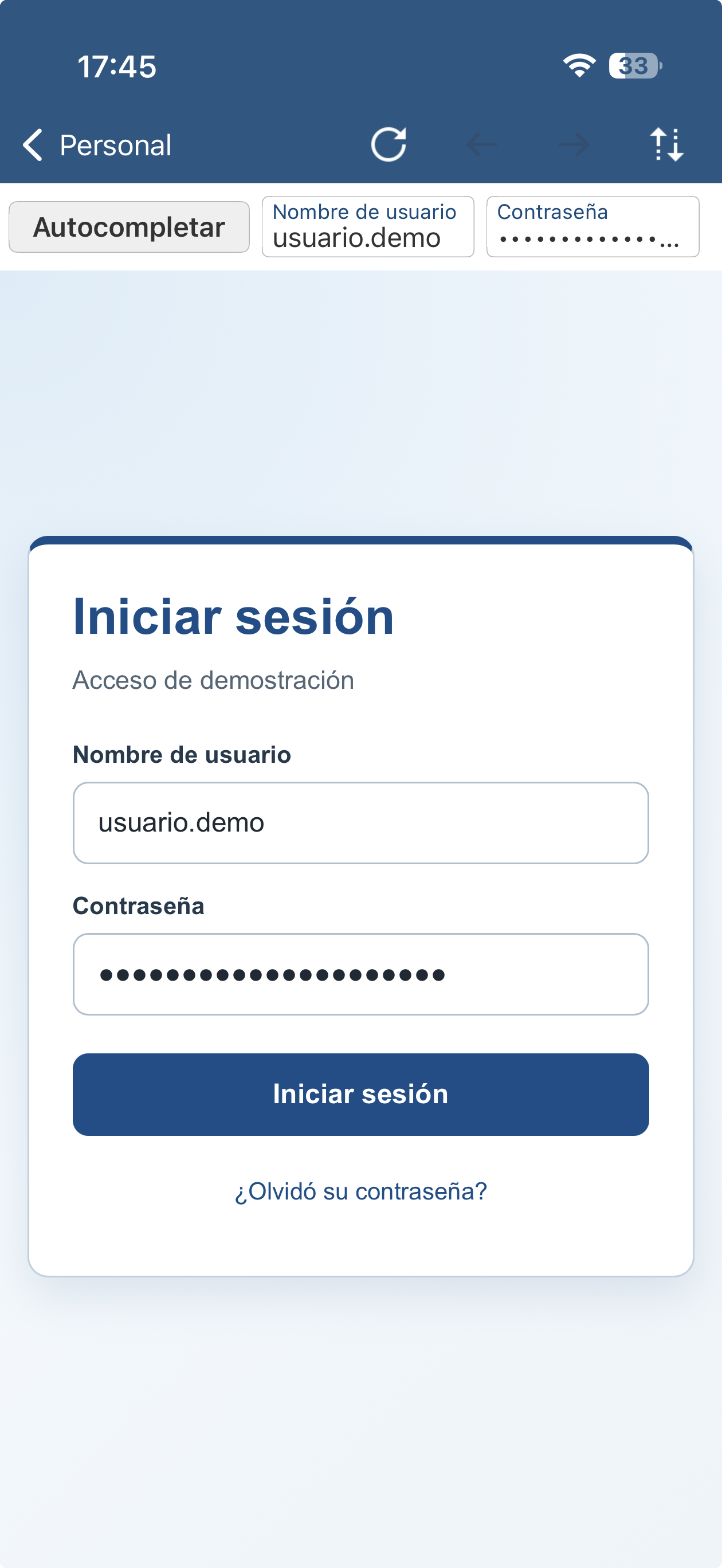Submit the Iniciar sesión button
This screenshot has width=722, height=1568.
point(361,1094)
